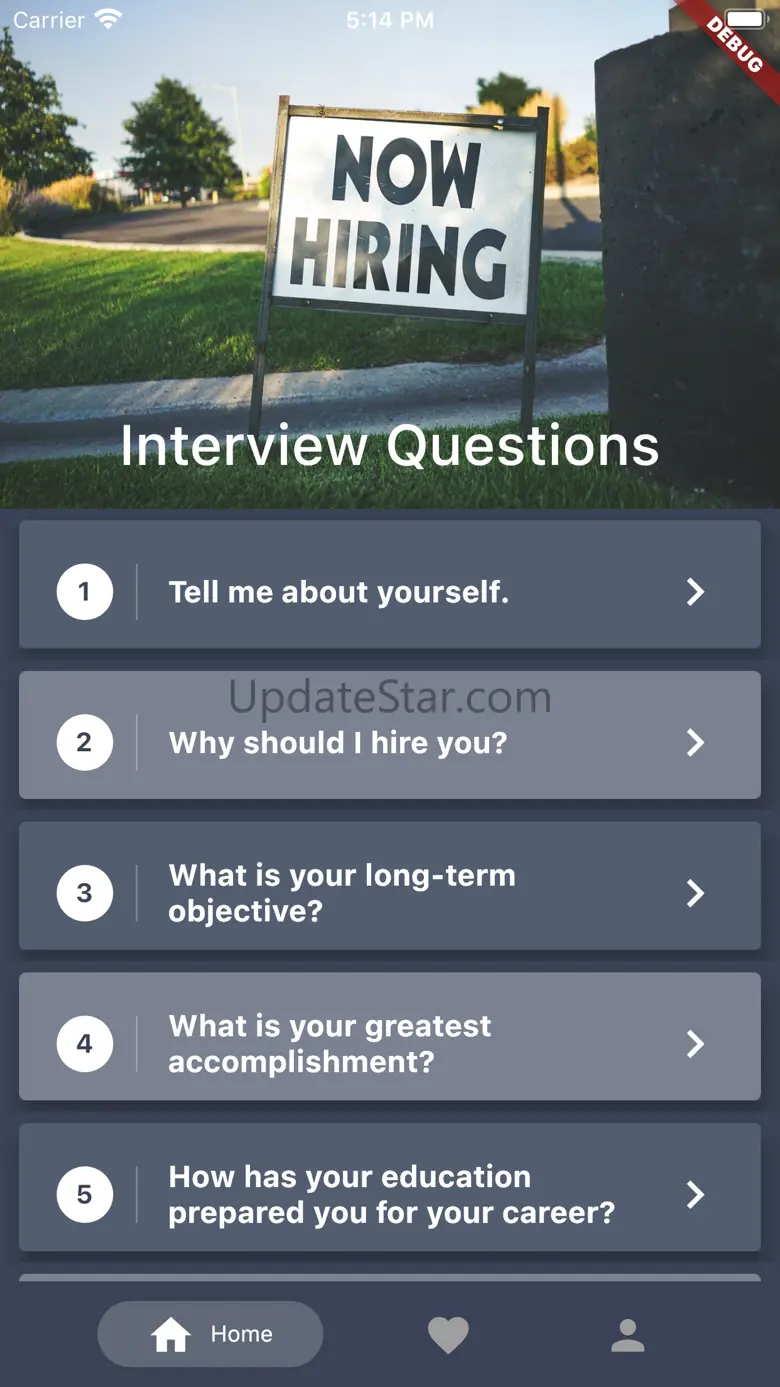Open the education prepared you question

point(390,1187)
